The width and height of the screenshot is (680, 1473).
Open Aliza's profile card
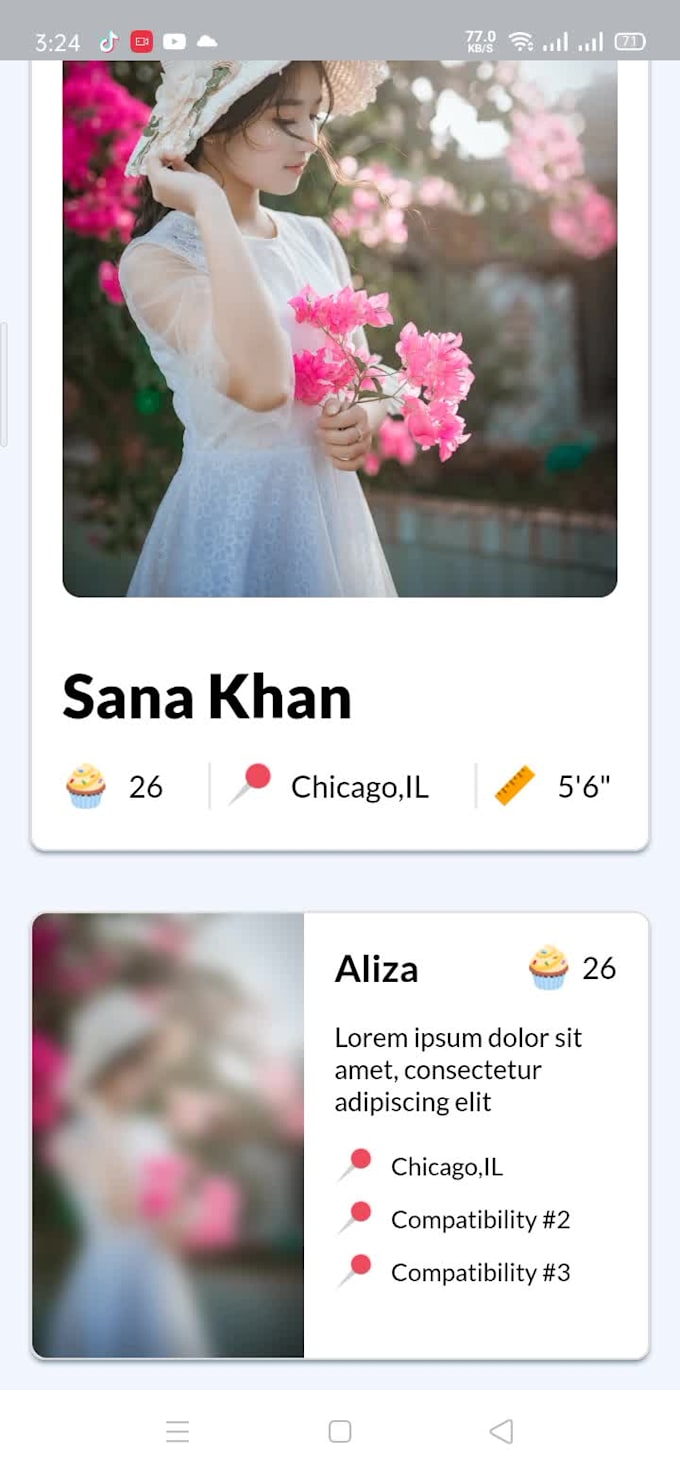pos(340,1135)
